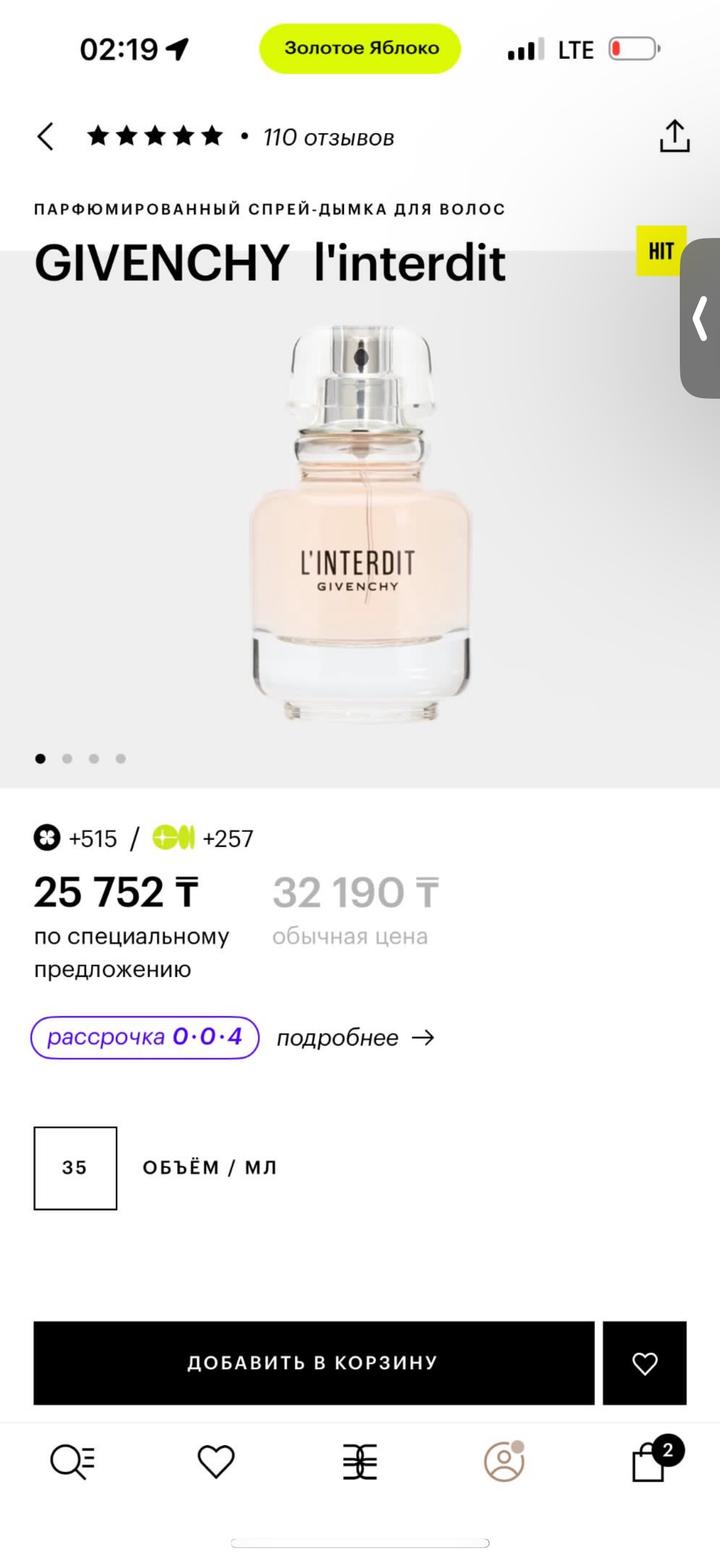Open the Золотое Яблоко logo tab
The height and width of the screenshot is (1561, 720).
[360, 1462]
